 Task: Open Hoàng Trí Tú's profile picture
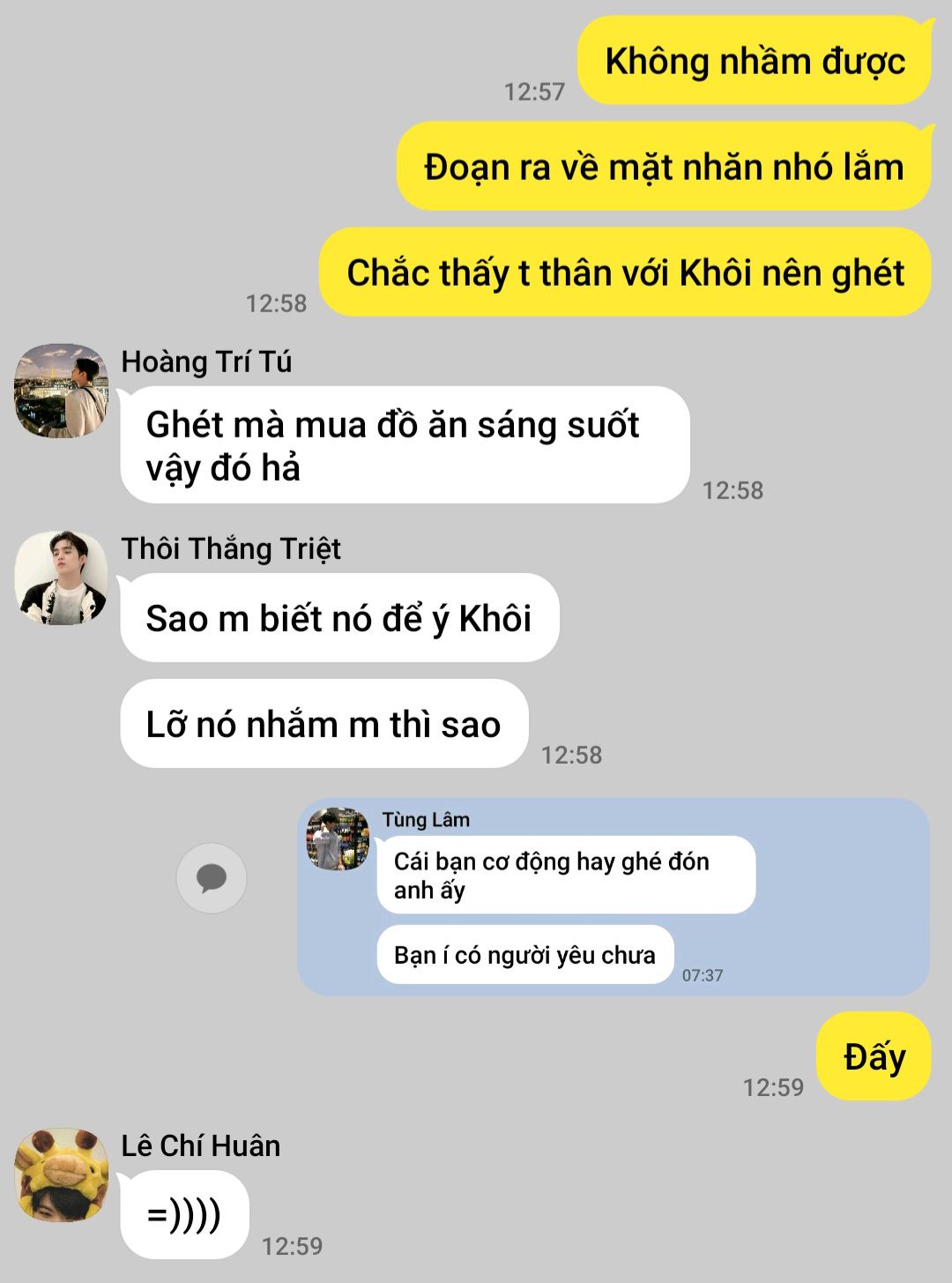pyautogui.click(x=61, y=391)
